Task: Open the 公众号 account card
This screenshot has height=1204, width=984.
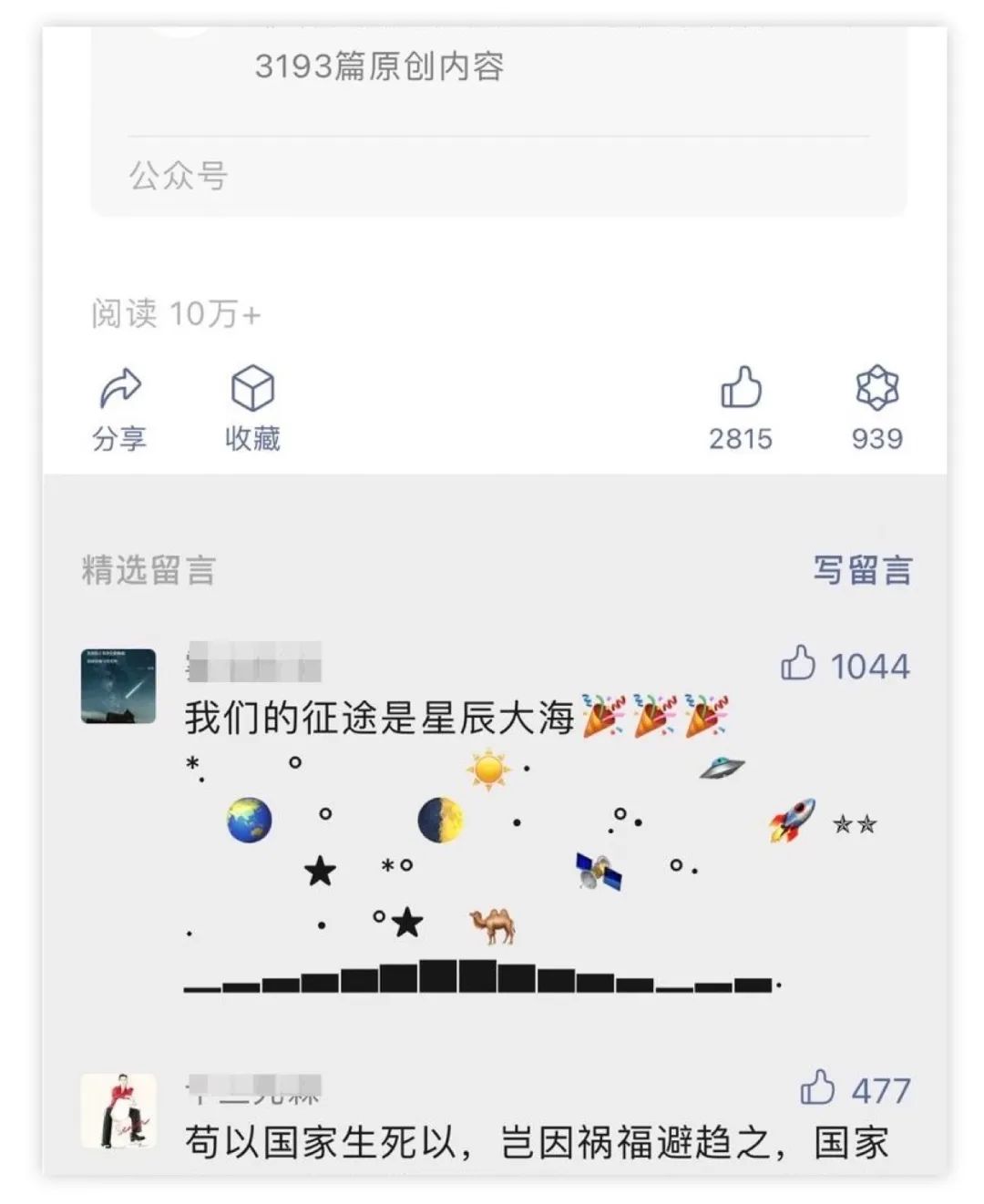Action: 497,118
